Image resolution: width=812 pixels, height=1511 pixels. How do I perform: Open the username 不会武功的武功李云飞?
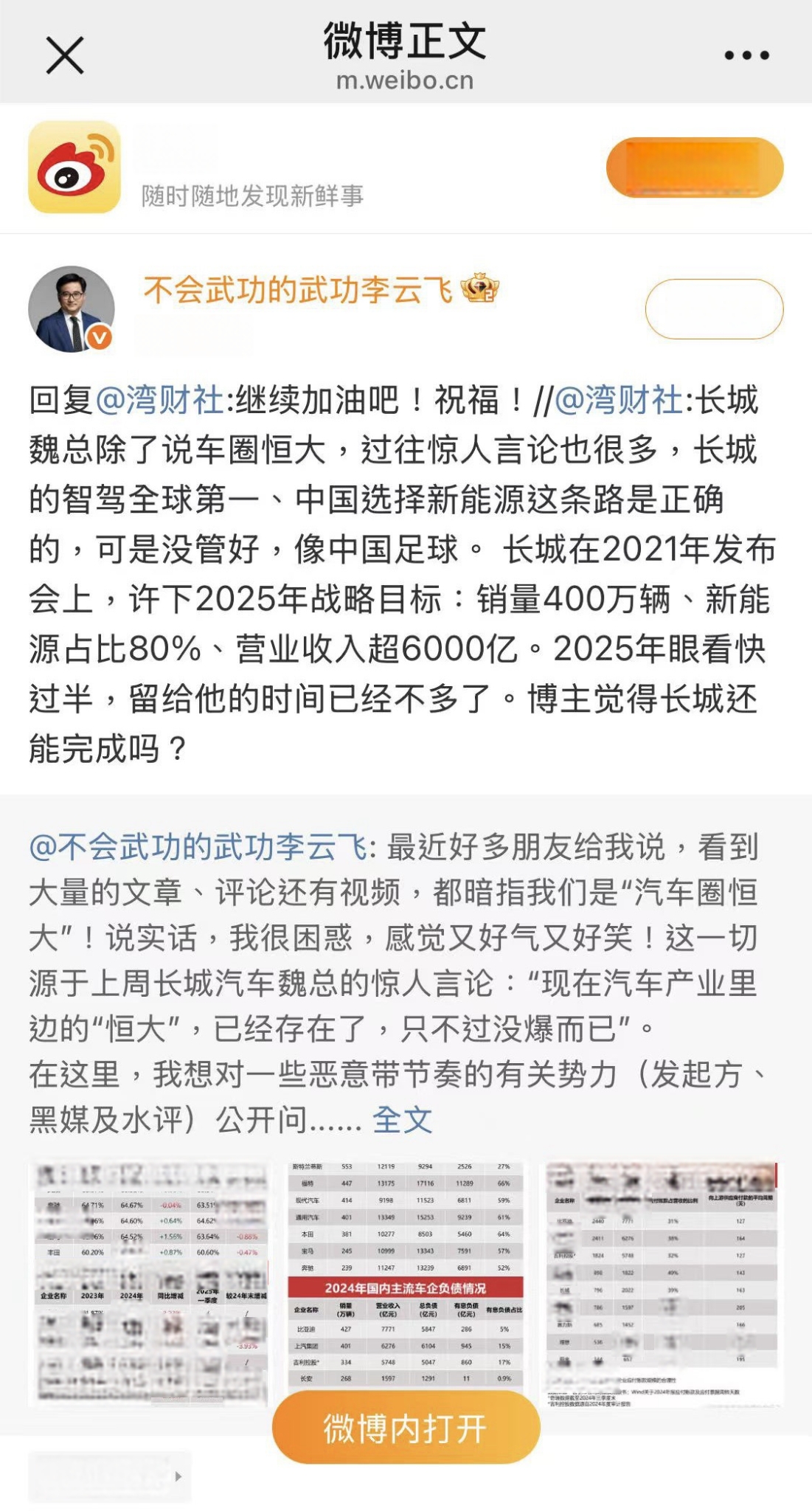pos(298,289)
